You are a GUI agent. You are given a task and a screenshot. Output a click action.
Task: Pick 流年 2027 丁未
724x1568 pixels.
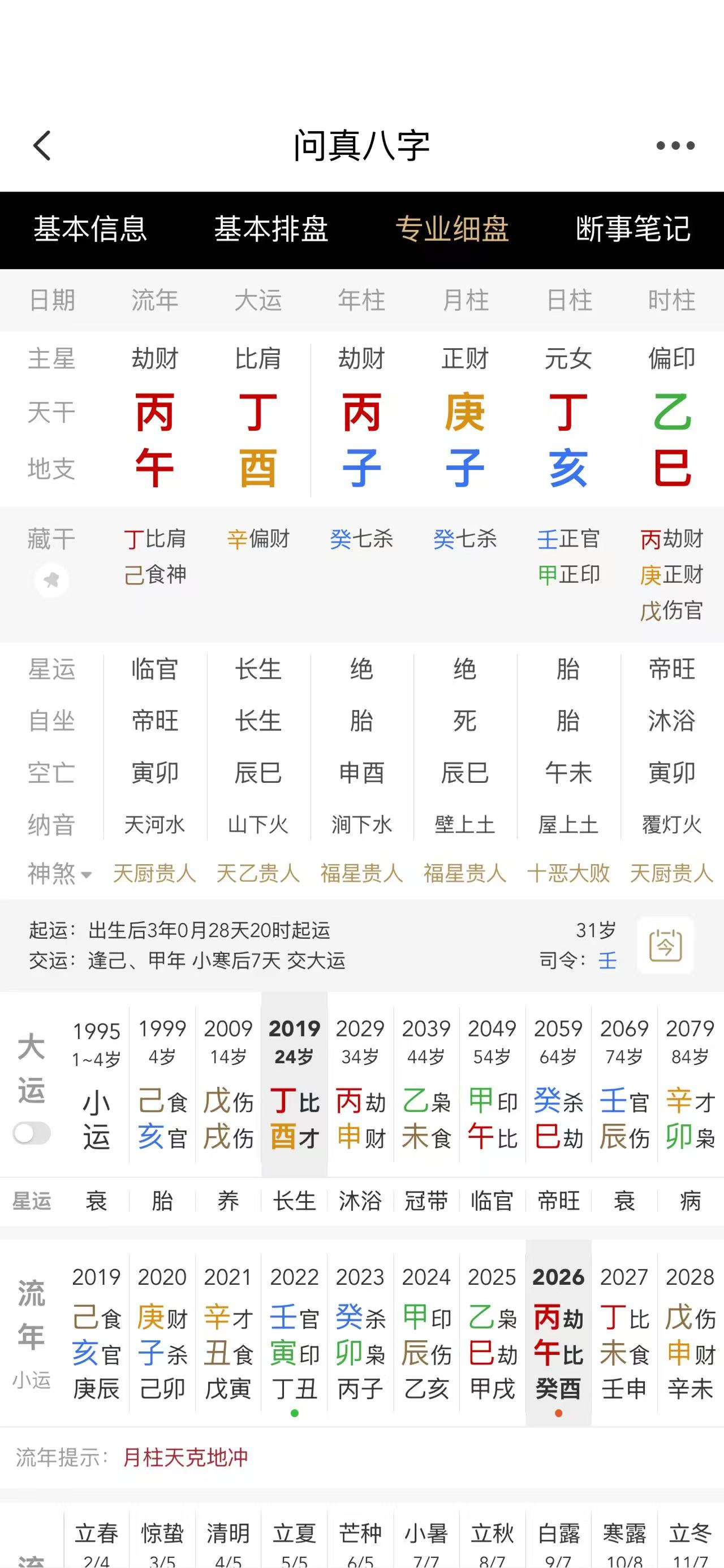click(625, 1333)
